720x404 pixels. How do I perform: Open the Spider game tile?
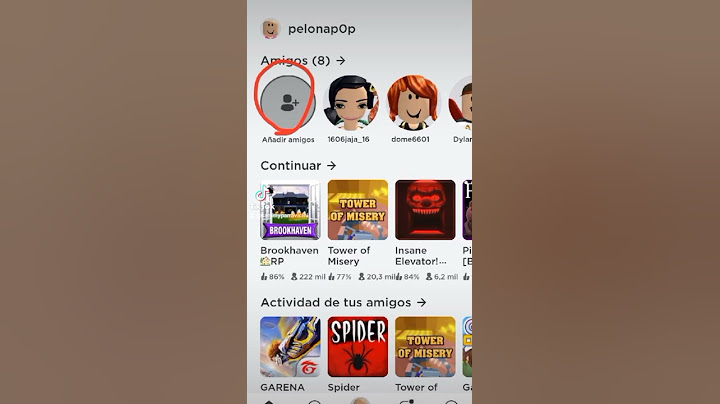coord(357,346)
